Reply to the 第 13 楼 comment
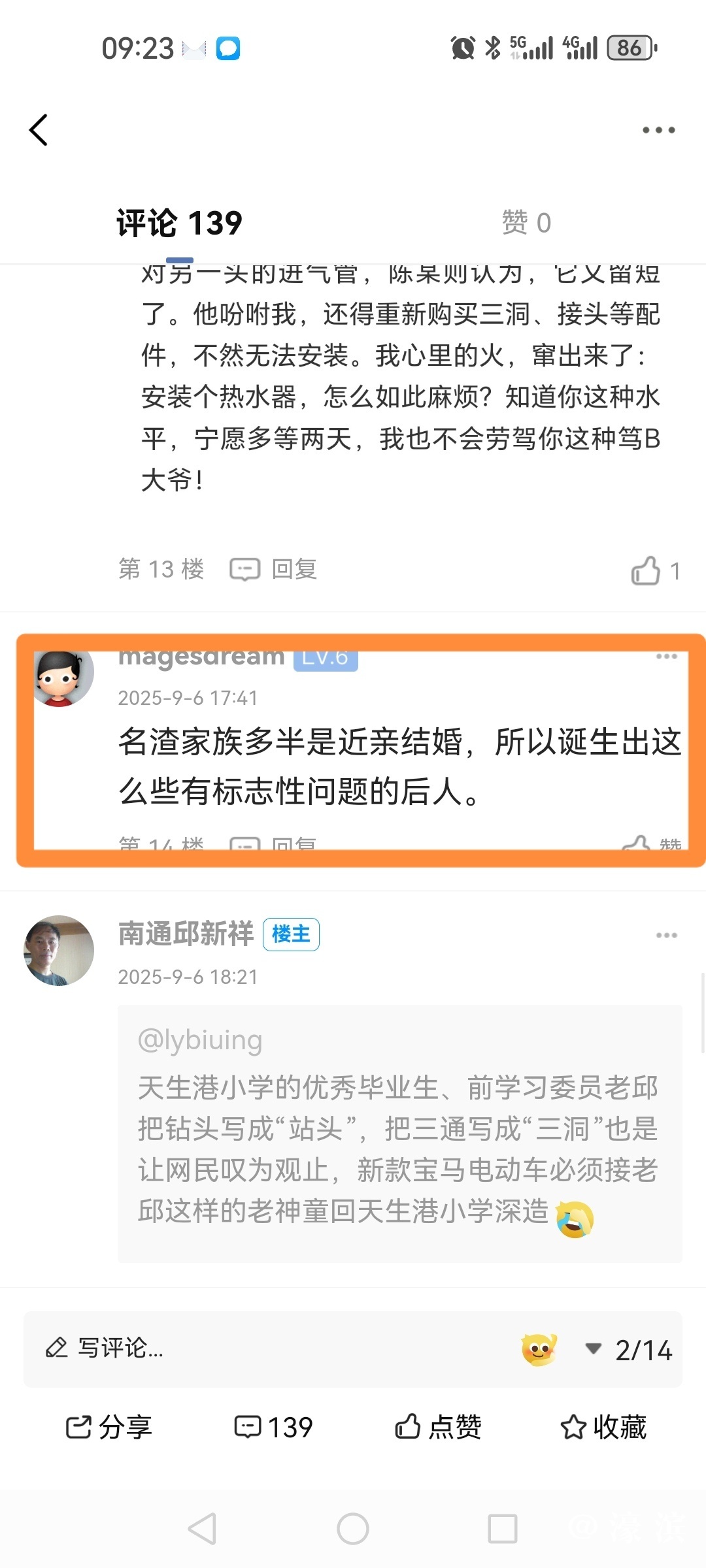 pyautogui.click(x=274, y=569)
